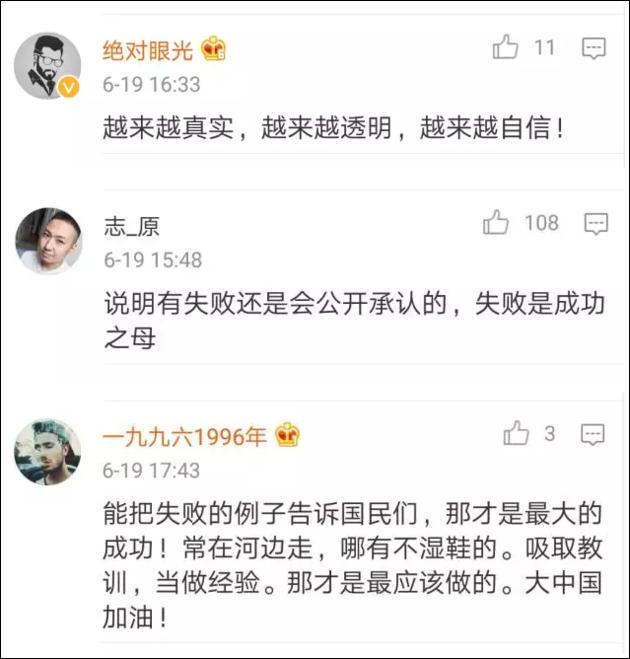Tap the username 绝对眼光

click(x=148, y=49)
